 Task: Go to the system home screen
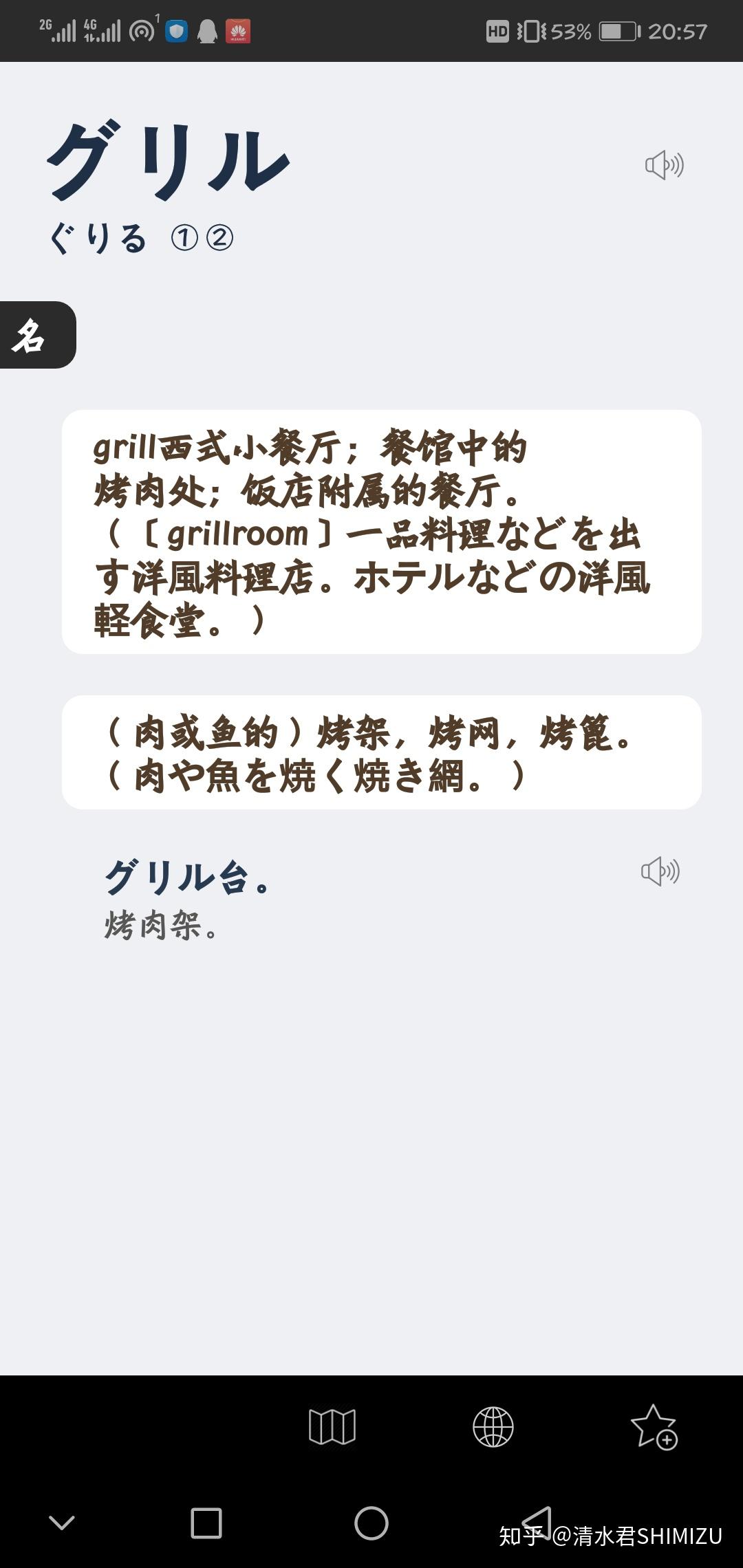[x=371, y=1523]
